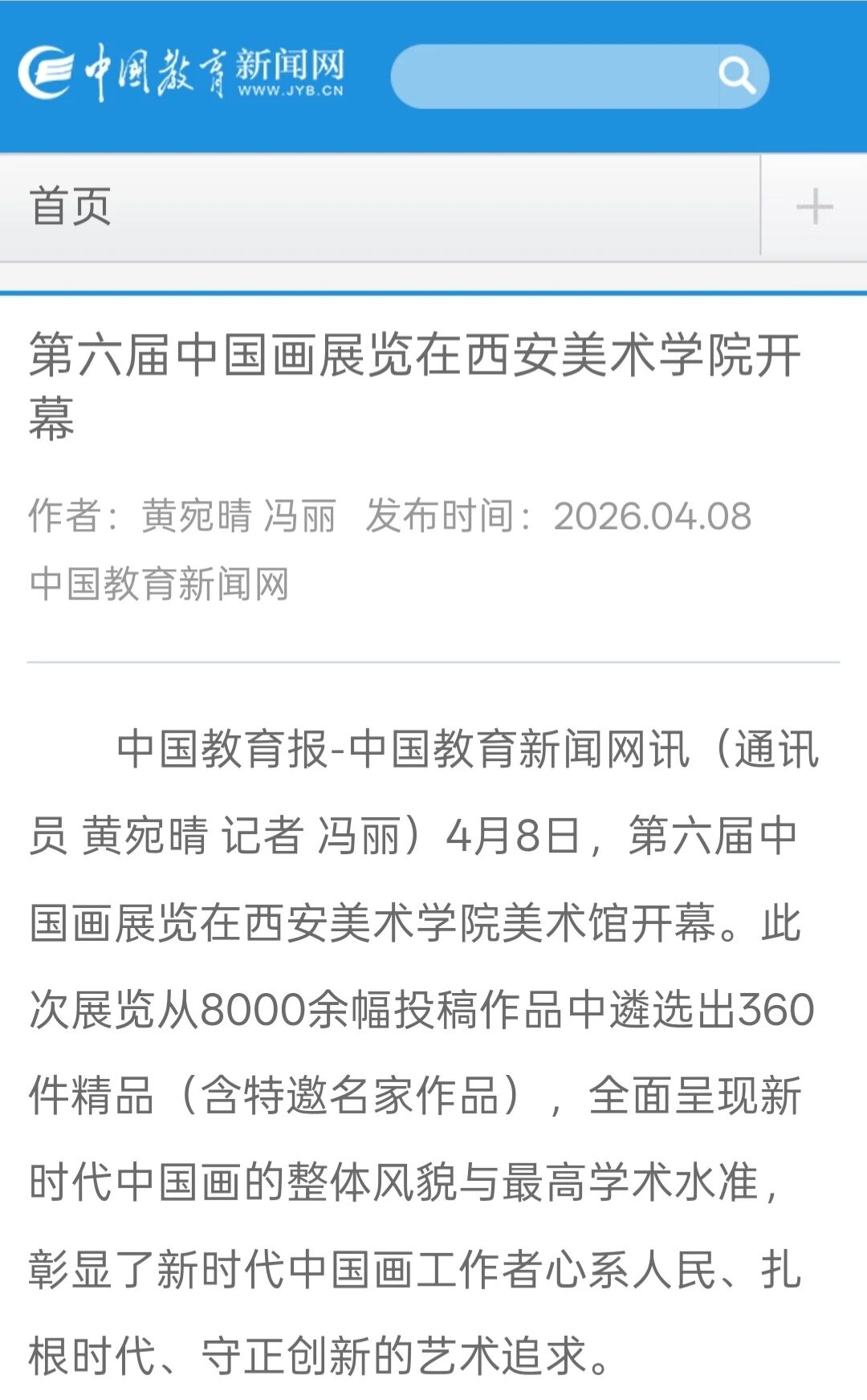Tap the search input field
Screen dimensions: 867x1400
point(554,76)
